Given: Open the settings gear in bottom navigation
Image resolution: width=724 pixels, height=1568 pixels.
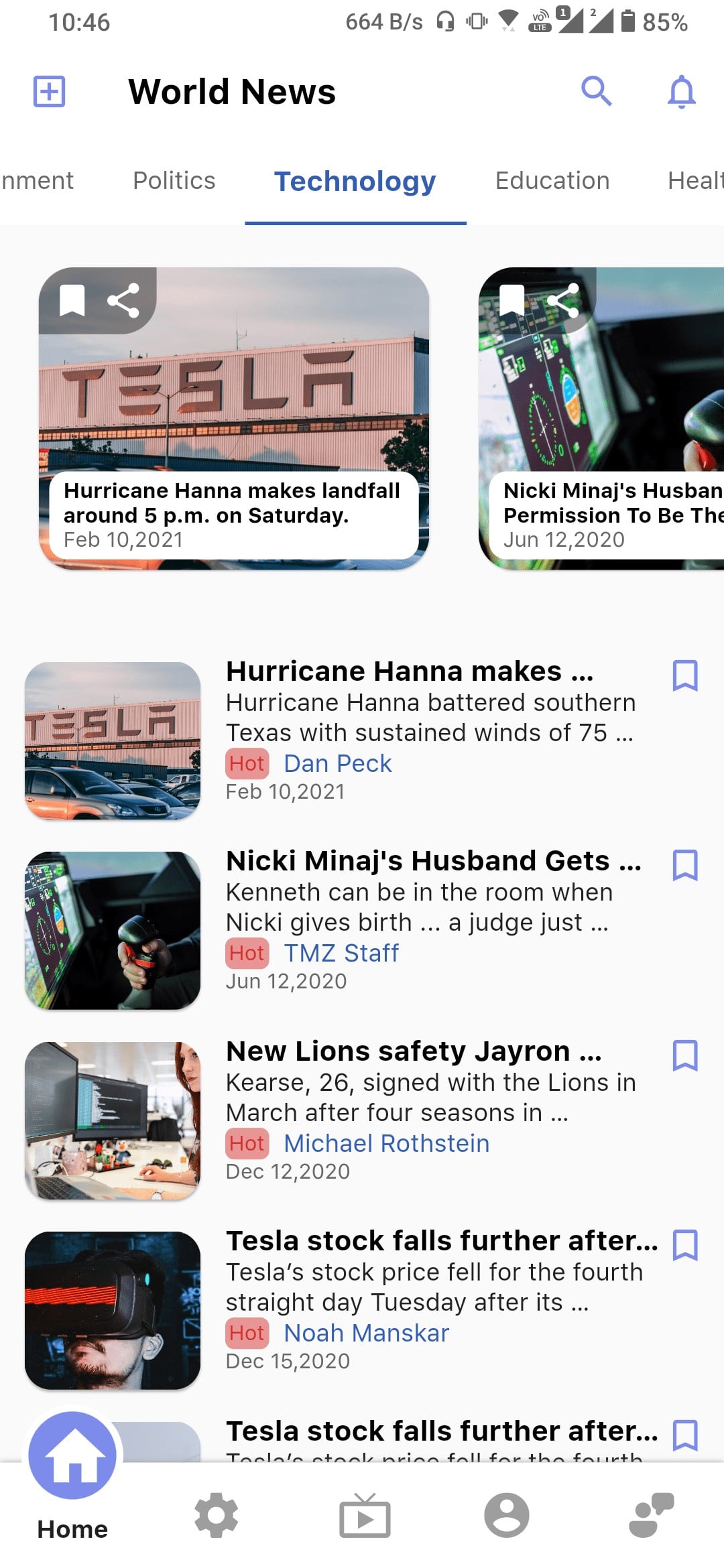Looking at the screenshot, I should pos(216,1515).
